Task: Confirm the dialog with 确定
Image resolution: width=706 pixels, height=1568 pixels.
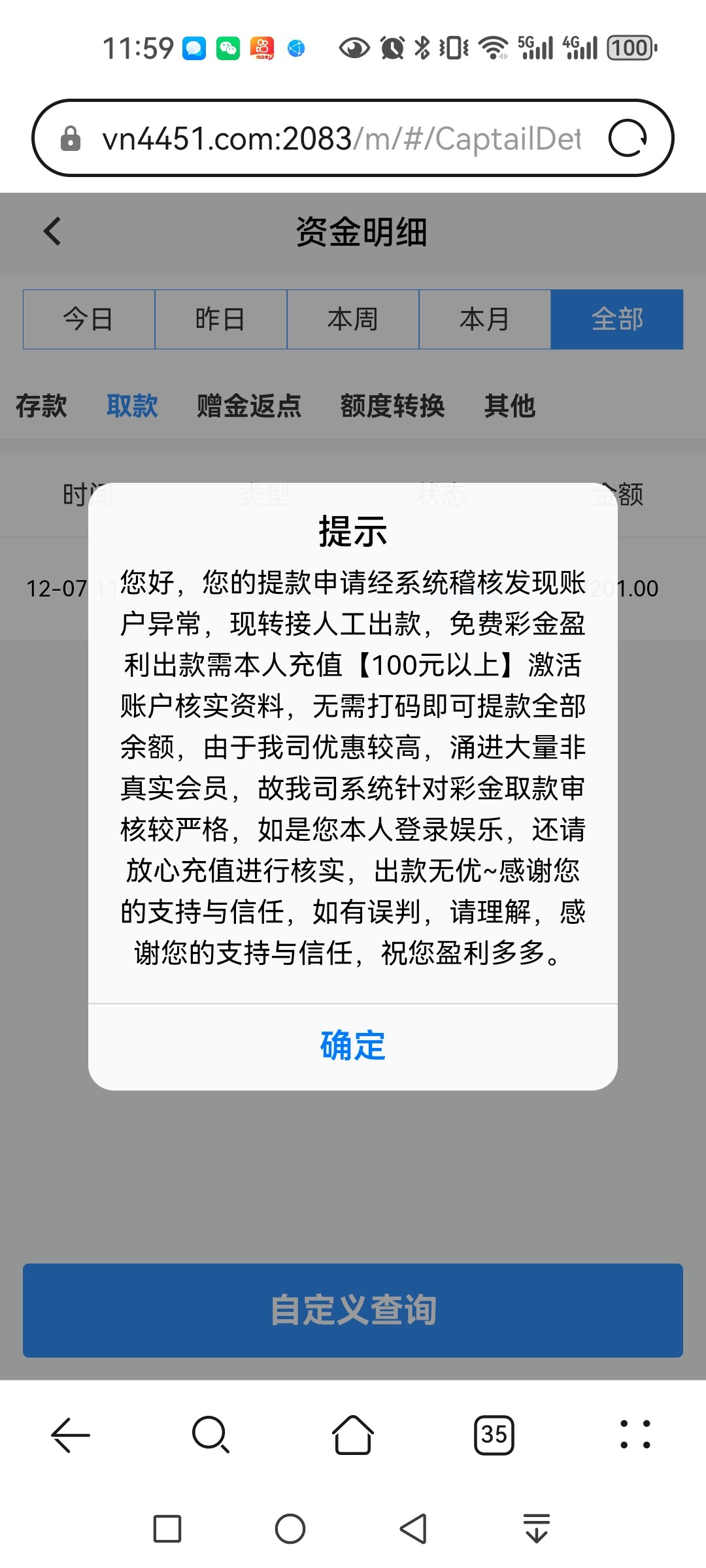Action: coord(353,1045)
